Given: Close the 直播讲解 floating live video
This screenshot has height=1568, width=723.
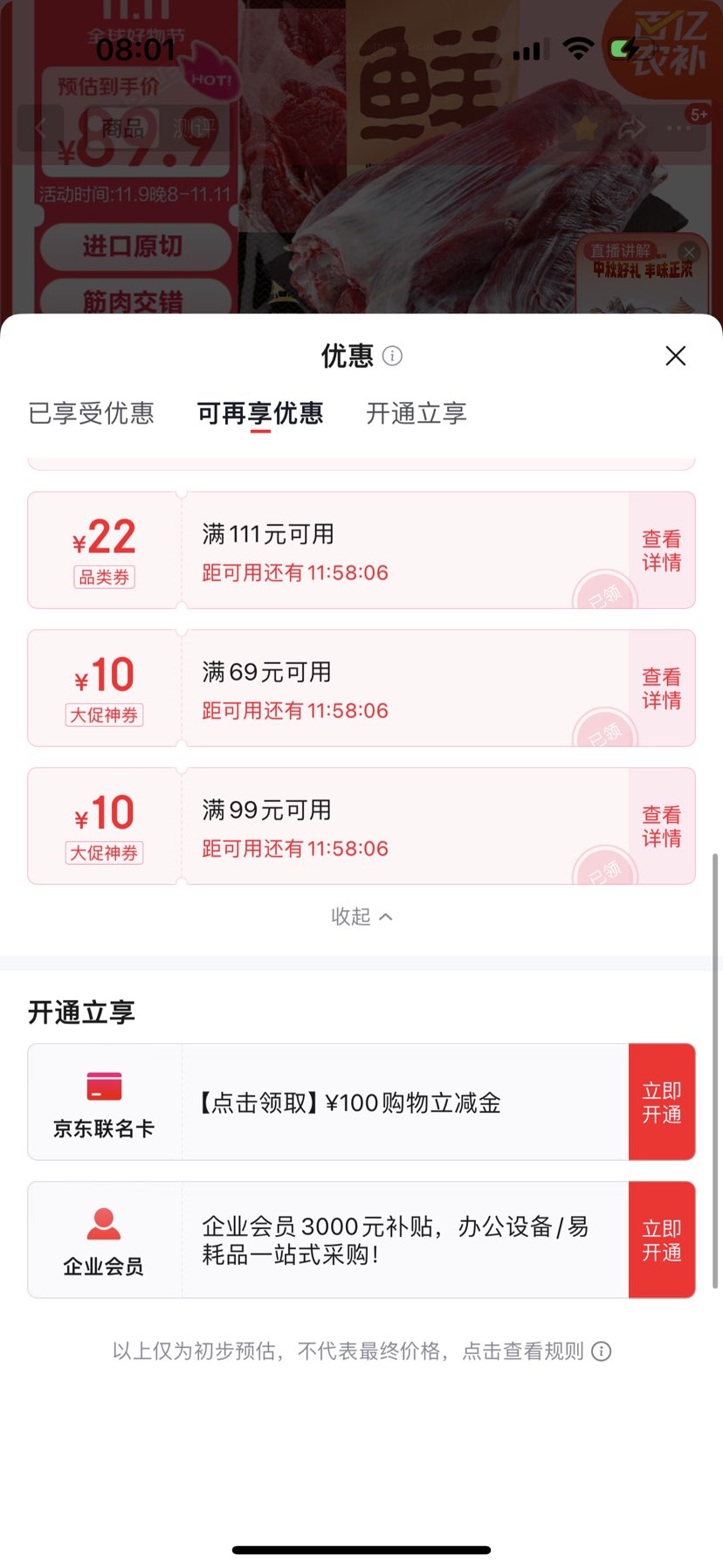Looking at the screenshot, I should pos(689,252).
